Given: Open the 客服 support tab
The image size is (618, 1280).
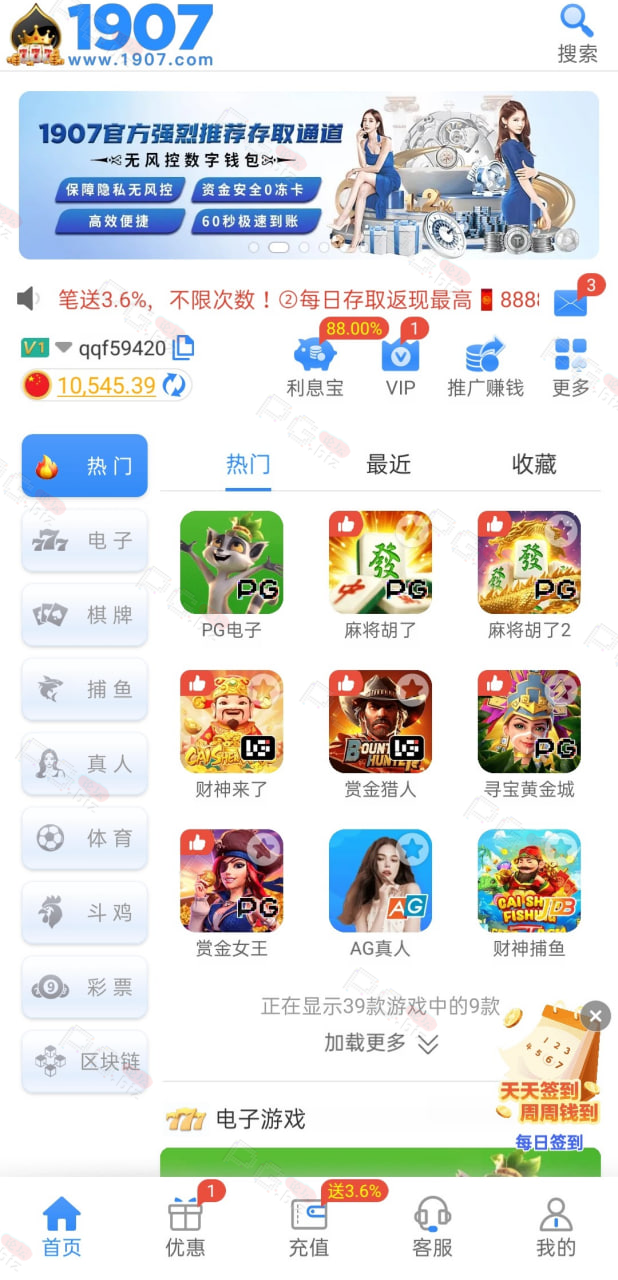Looking at the screenshot, I should (432, 1229).
